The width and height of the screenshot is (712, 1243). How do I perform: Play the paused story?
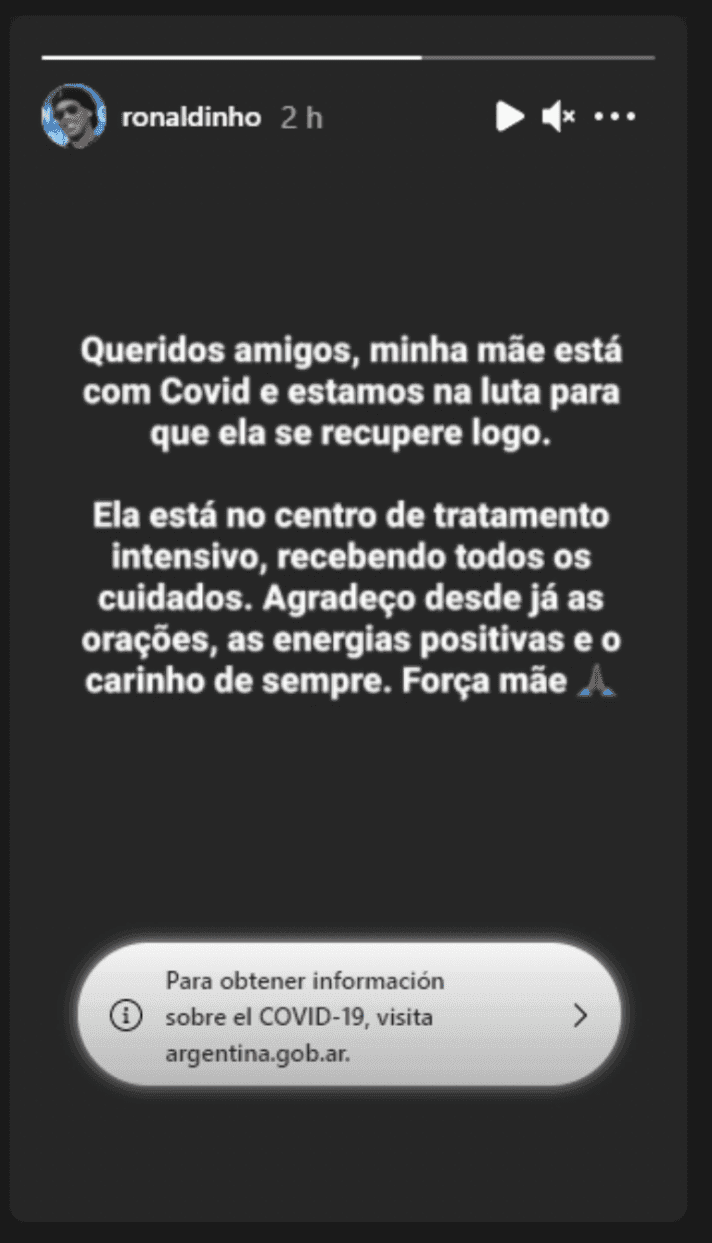click(510, 117)
